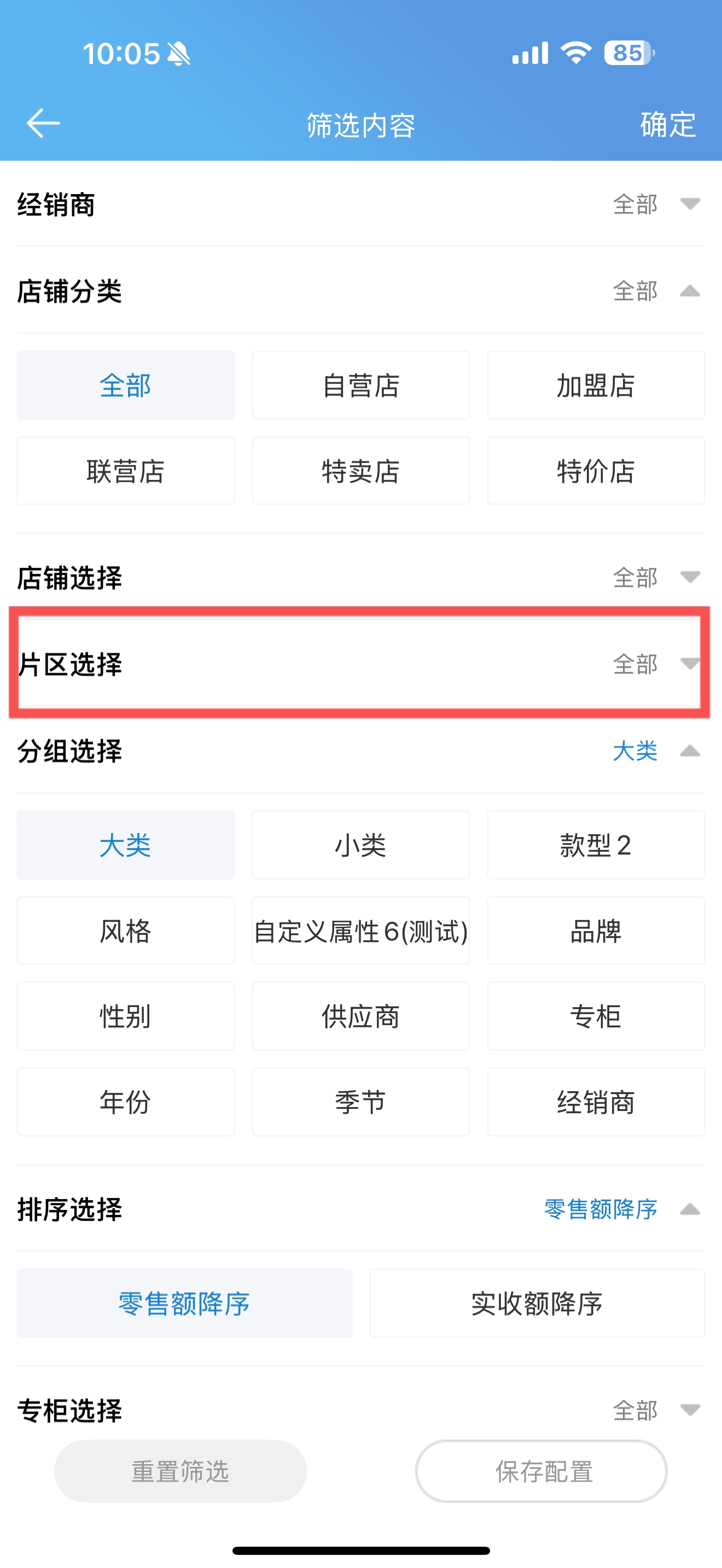Collapse the 店铺分类 section

point(360,290)
